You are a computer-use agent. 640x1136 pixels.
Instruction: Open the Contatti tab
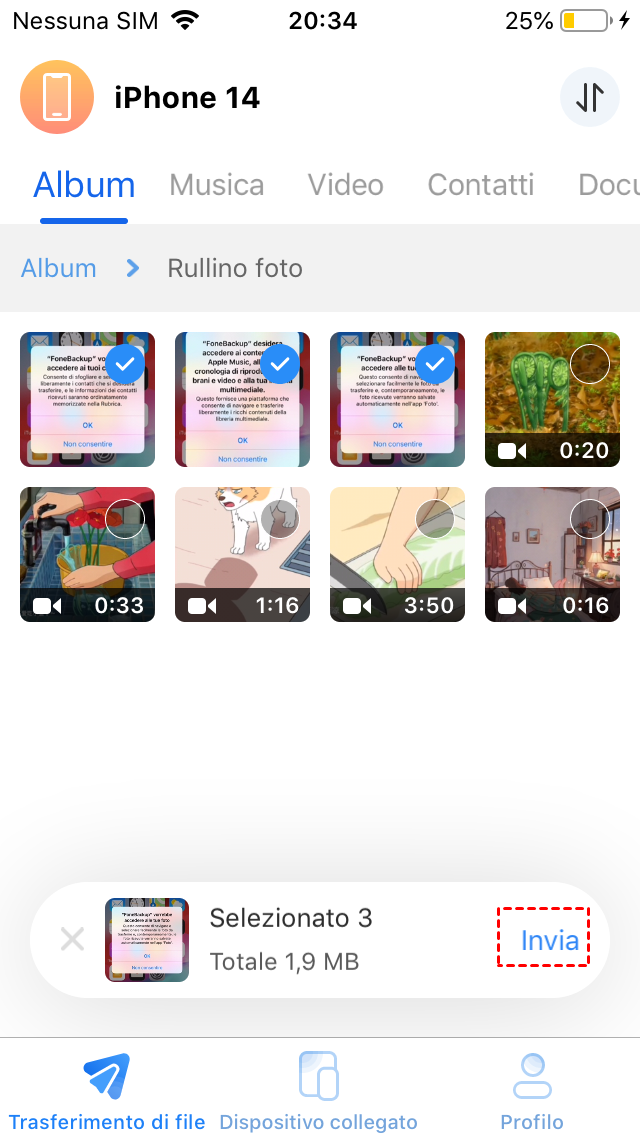(x=481, y=185)
